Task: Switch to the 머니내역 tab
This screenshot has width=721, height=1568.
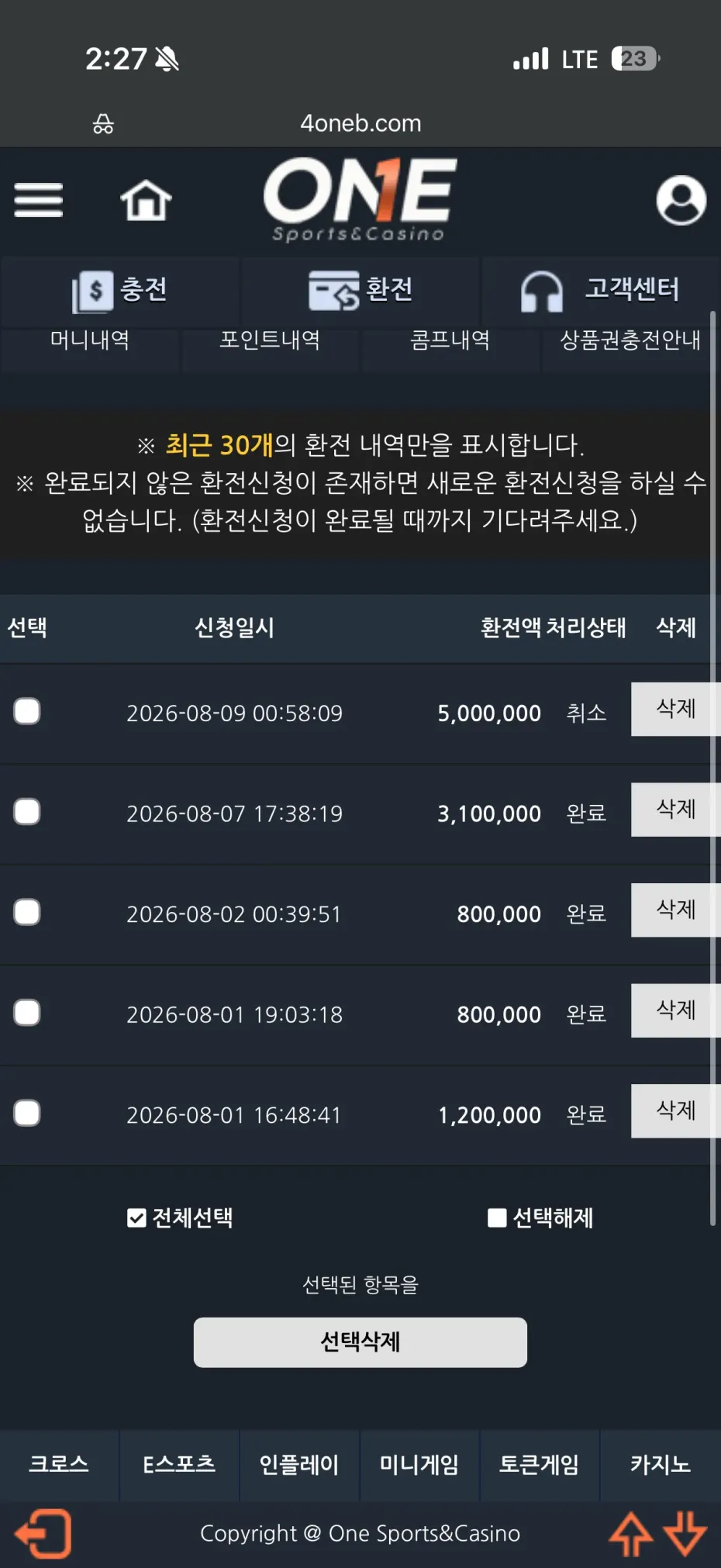Action: 90,340
